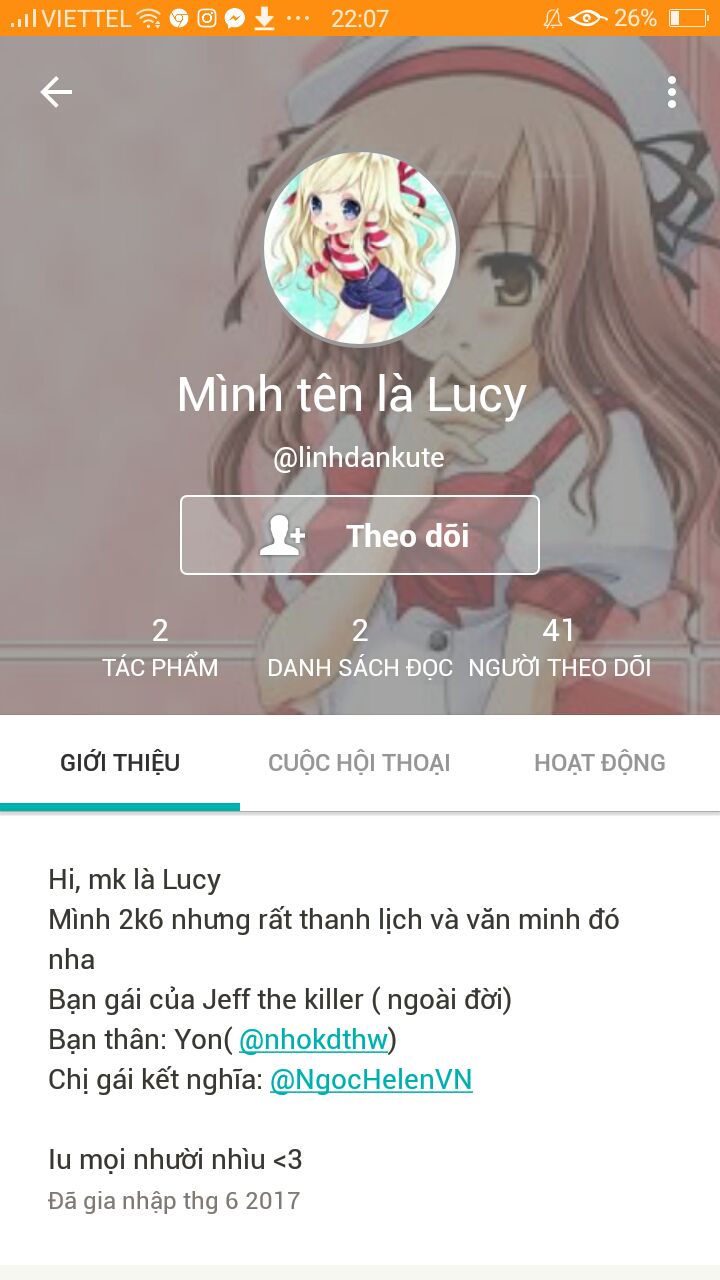This screenshot has width=720, height=1280.
Task: Switch to the Cuộc hội thoại tab
Action: (x=359, y=763)
